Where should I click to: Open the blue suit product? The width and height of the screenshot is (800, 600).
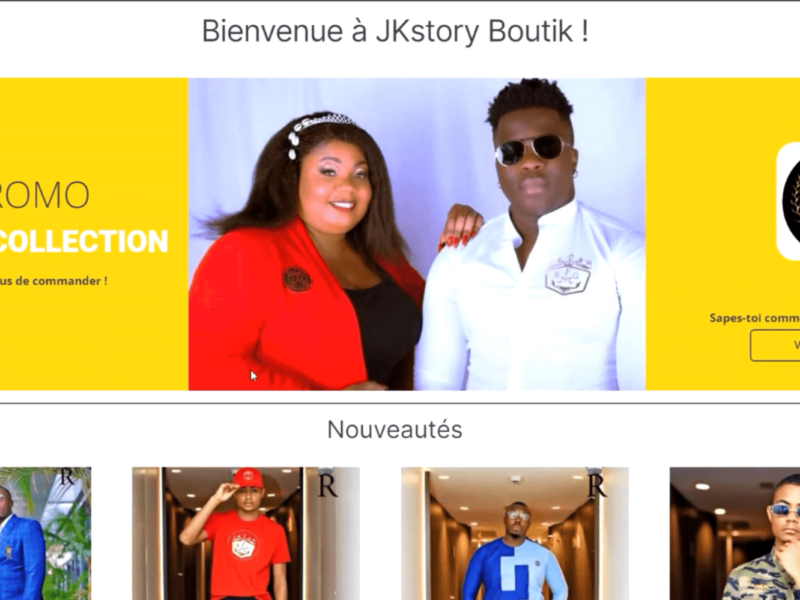tap(45, 534)
